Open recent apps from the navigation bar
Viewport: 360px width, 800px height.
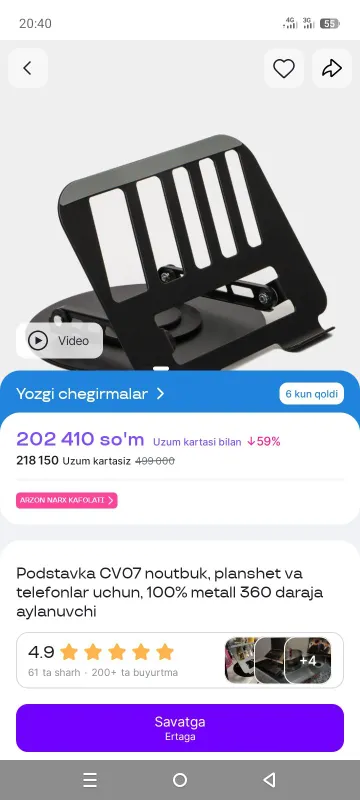pos(90,780)
